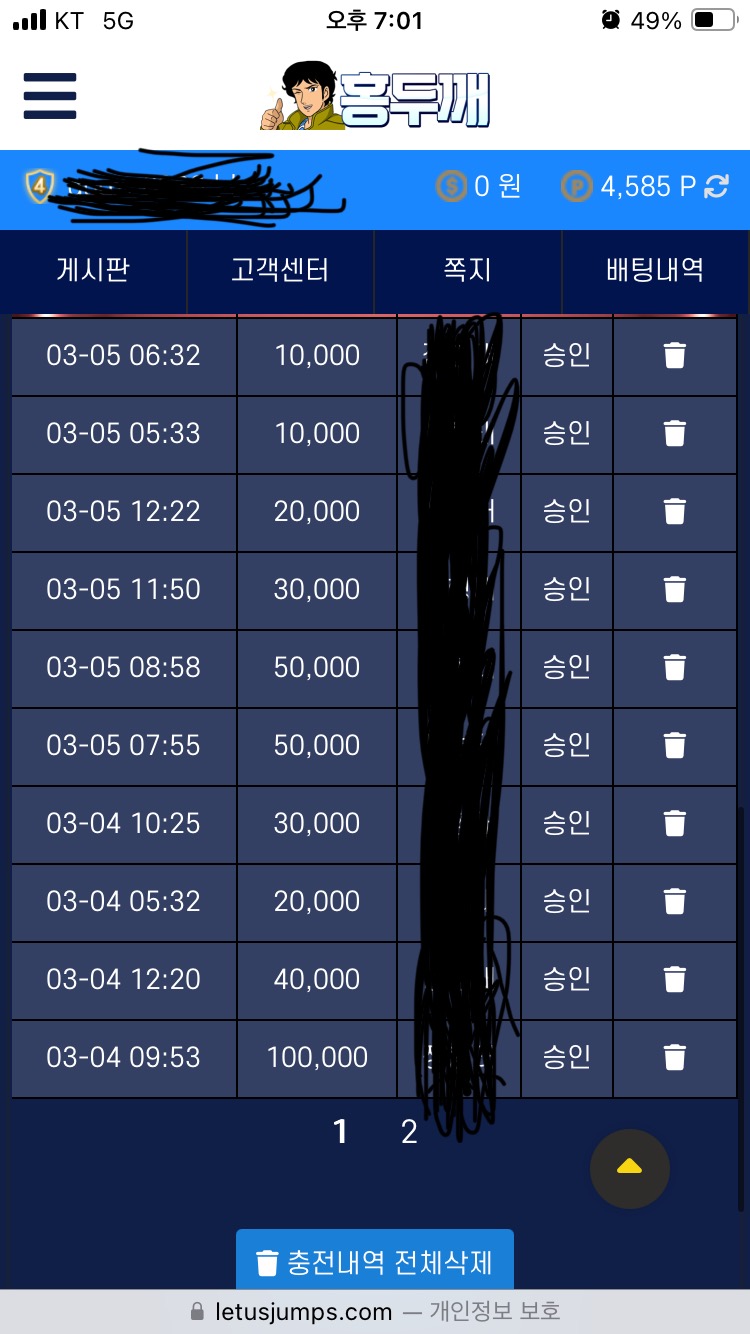Delete the 03-05 08:58 record
The height and width of the screenshot is (1334, 750).
(675, 667)
